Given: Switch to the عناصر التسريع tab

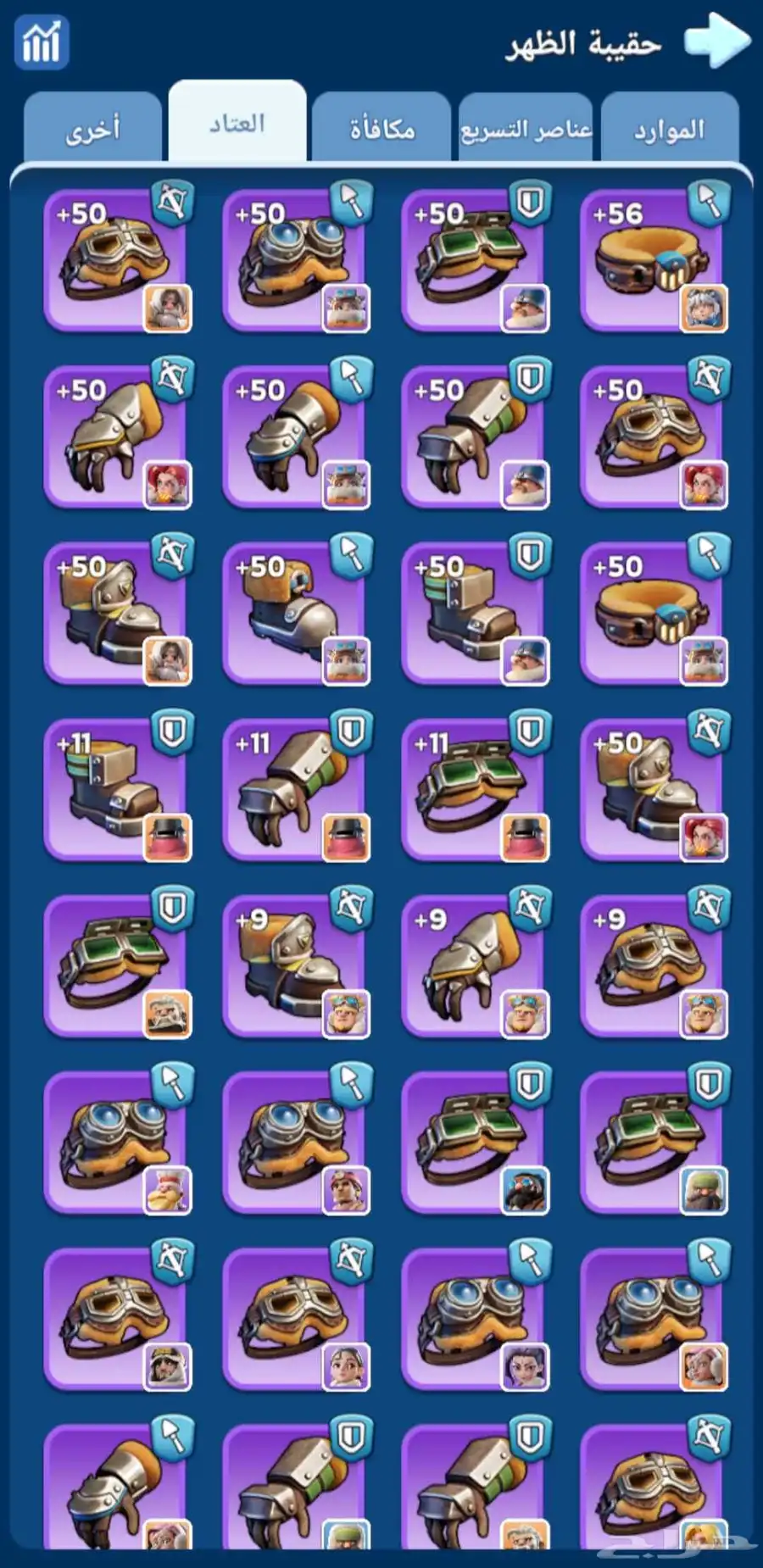Looking at the screenshot, I should (526, 130).
